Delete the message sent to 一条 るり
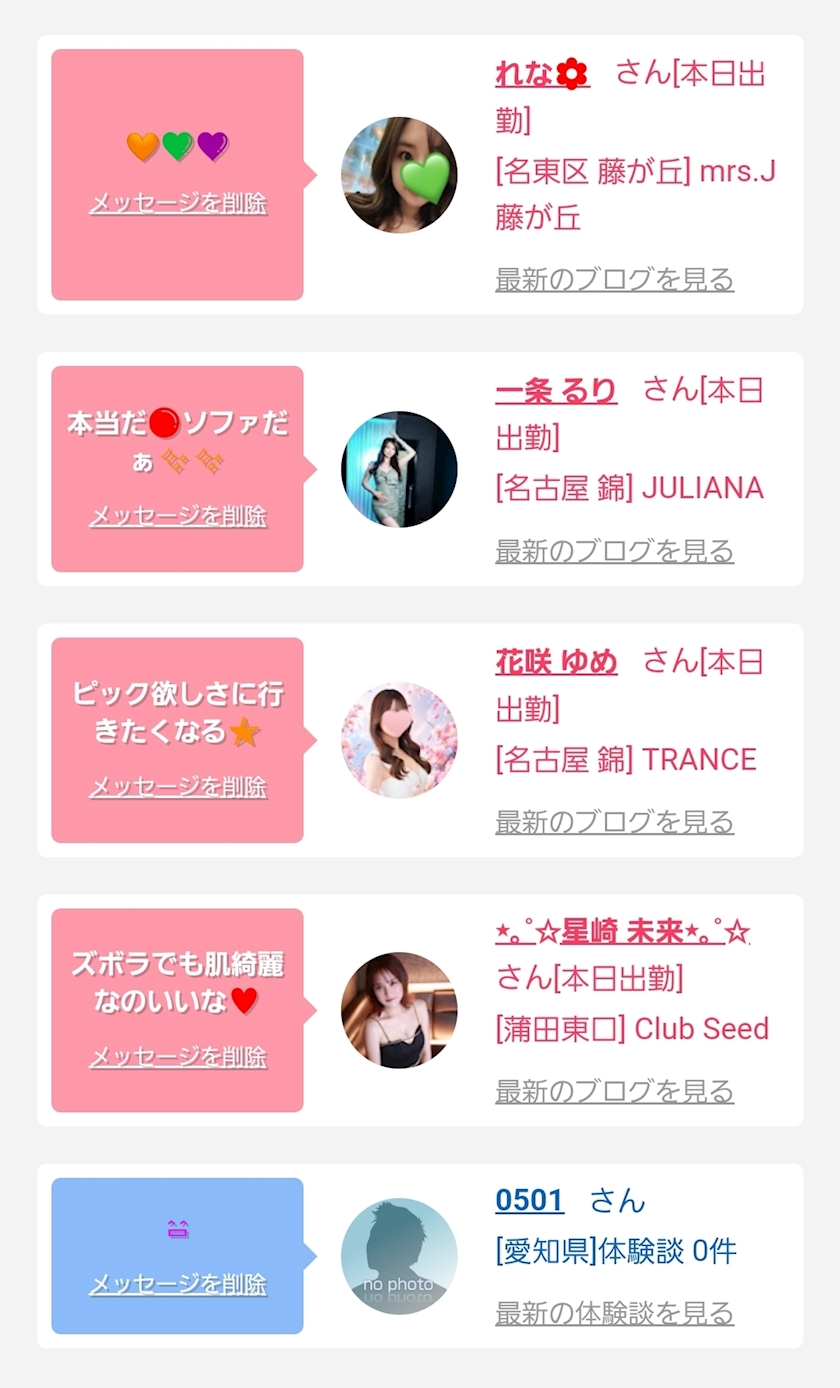This screenshot has width=840, height=1388. pyautogui.click(x=178, y=516)
